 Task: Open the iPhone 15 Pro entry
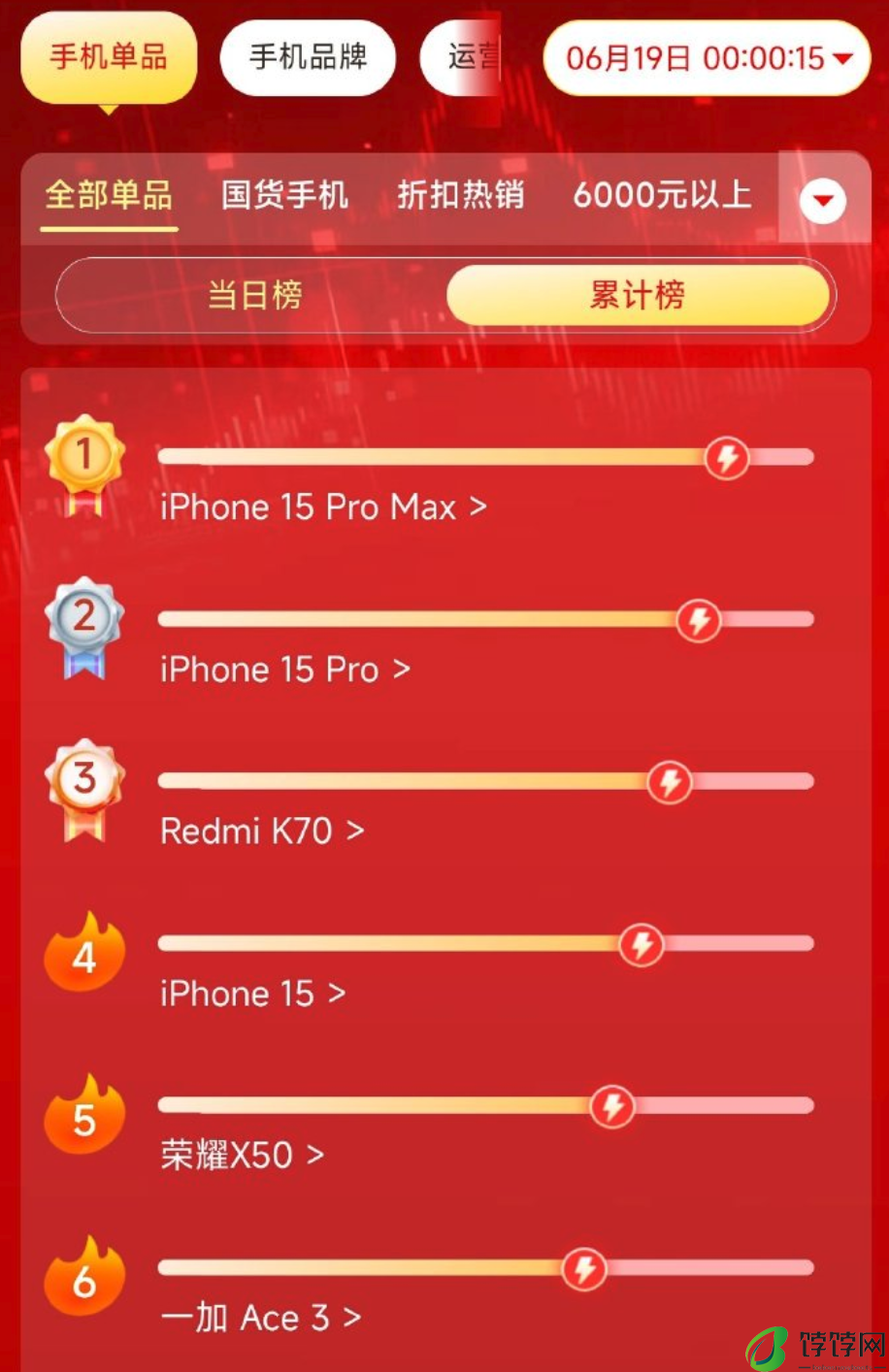284,670
